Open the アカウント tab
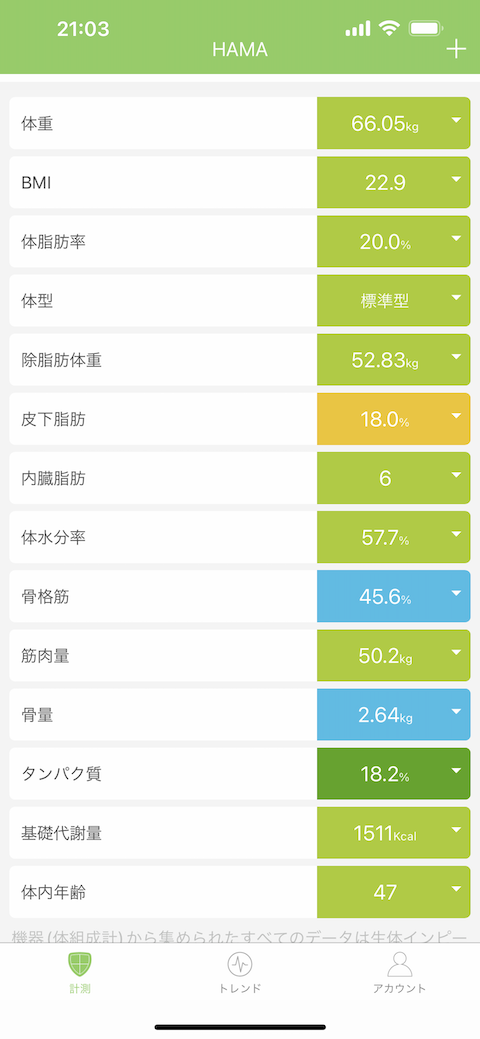 click(399, 973)
